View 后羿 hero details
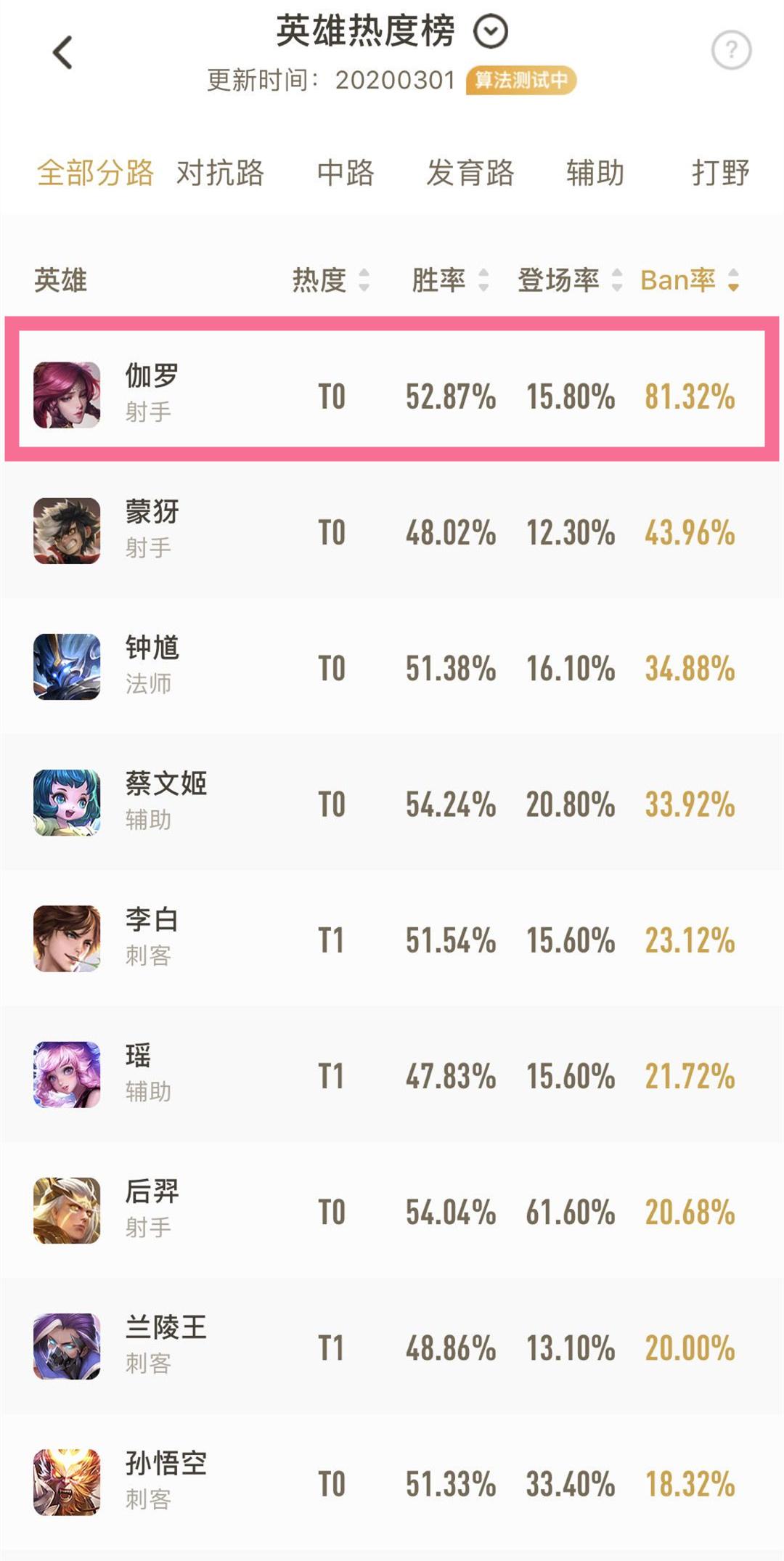 (392, 1210)
